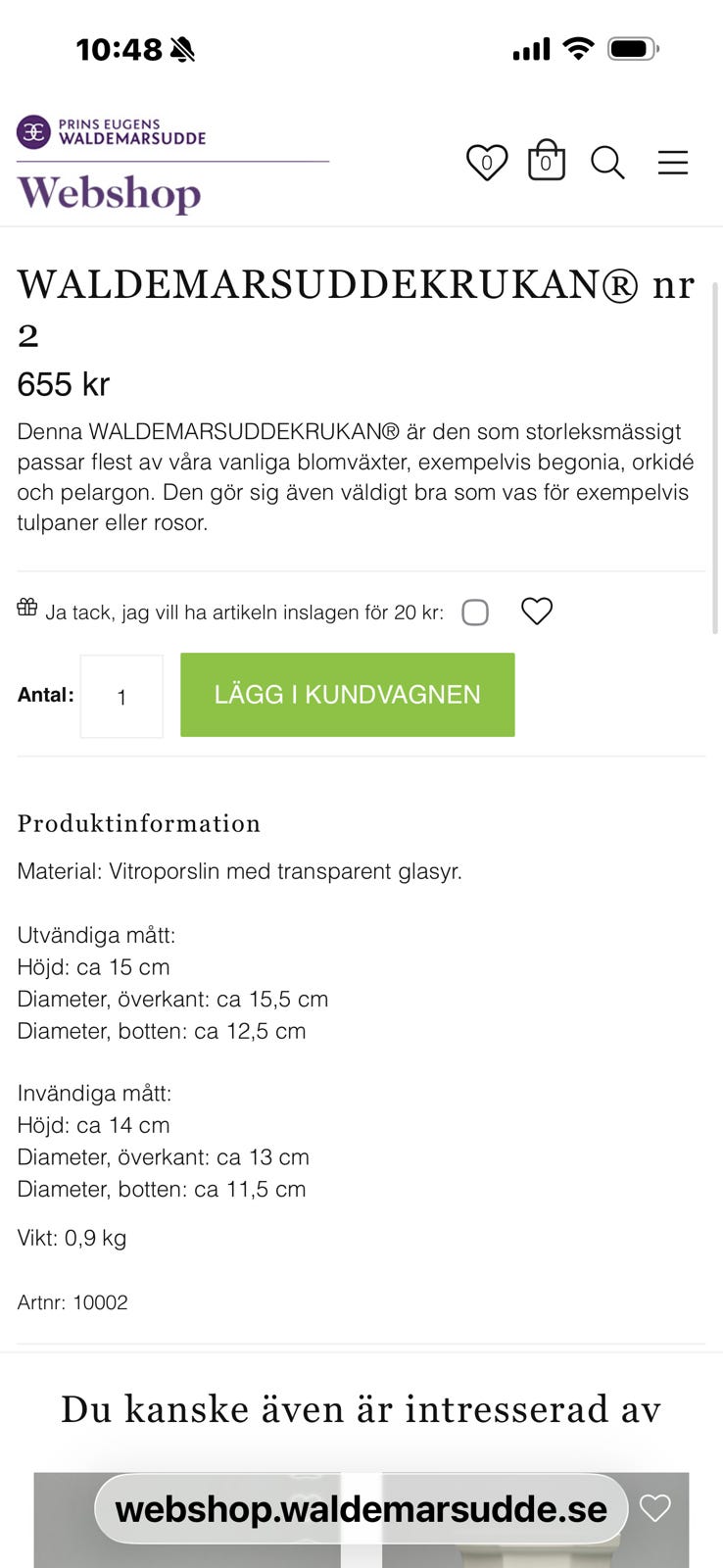Enable gift wrapping for 20 kr

(x=475, y=612)
